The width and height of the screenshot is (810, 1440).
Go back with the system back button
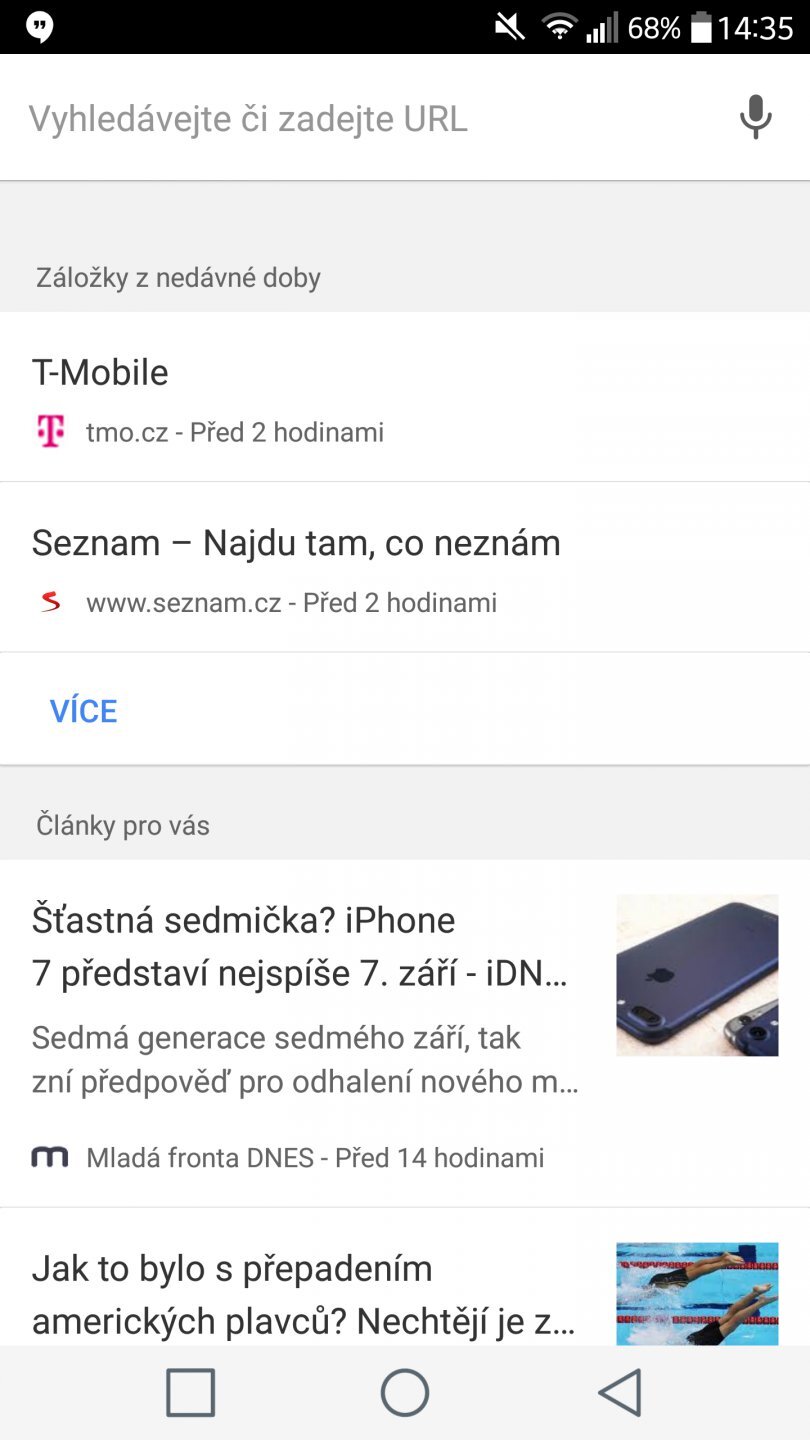(x=620, y=1392)
